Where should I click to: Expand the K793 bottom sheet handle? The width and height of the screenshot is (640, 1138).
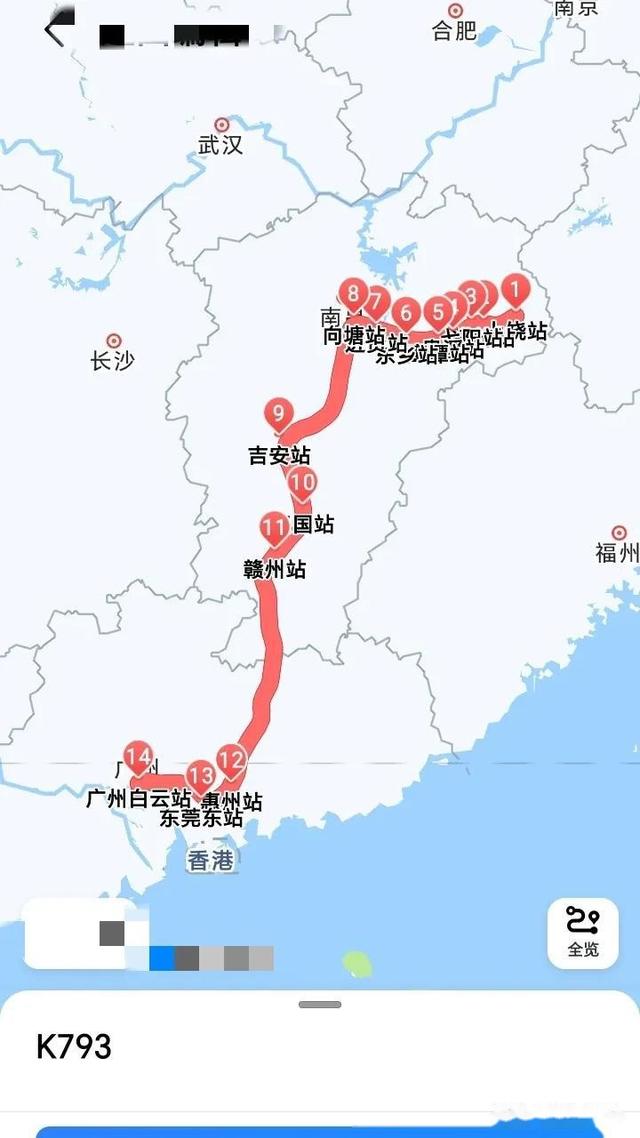pos(319,1004)
